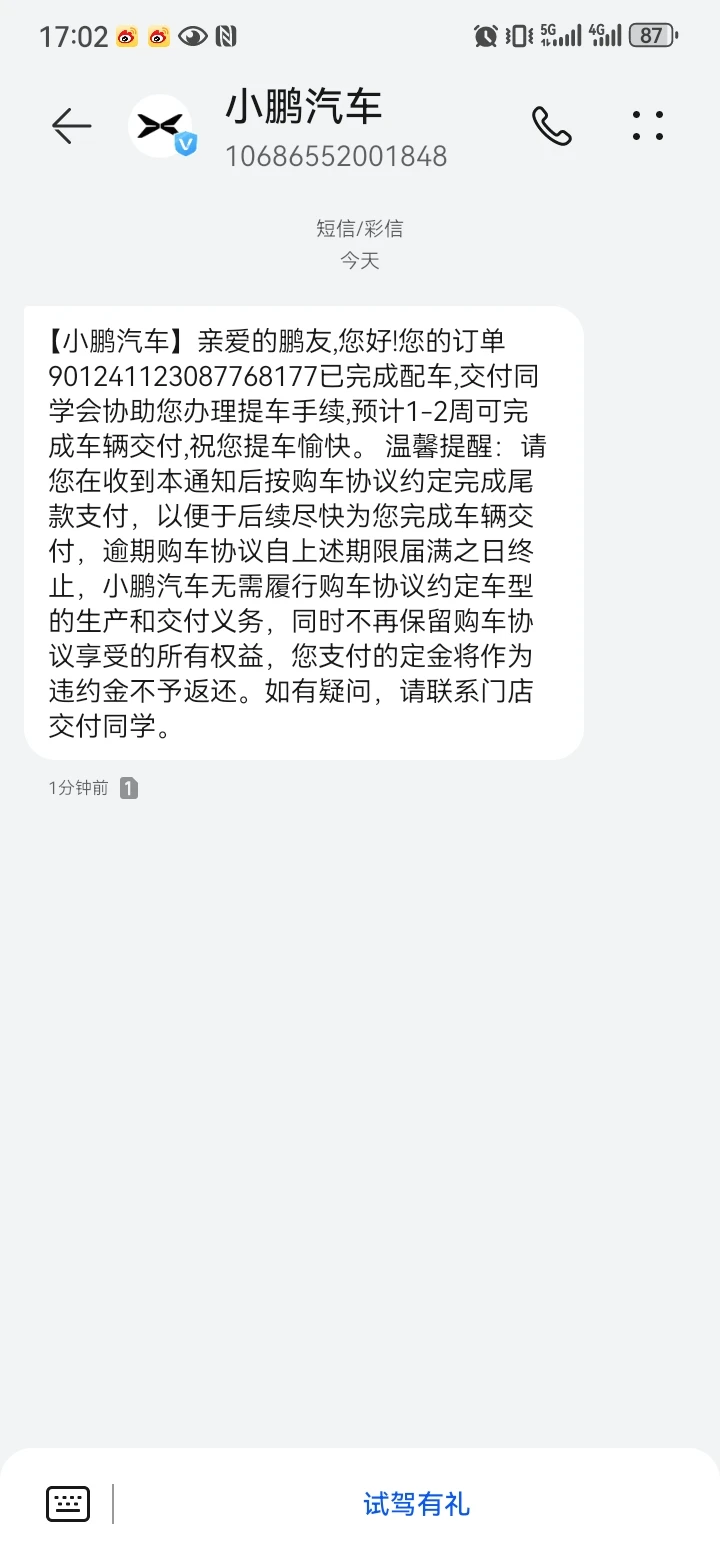720x1560 pixels.
Task: Go back with the arrow icon
Action: pos(72,126)
